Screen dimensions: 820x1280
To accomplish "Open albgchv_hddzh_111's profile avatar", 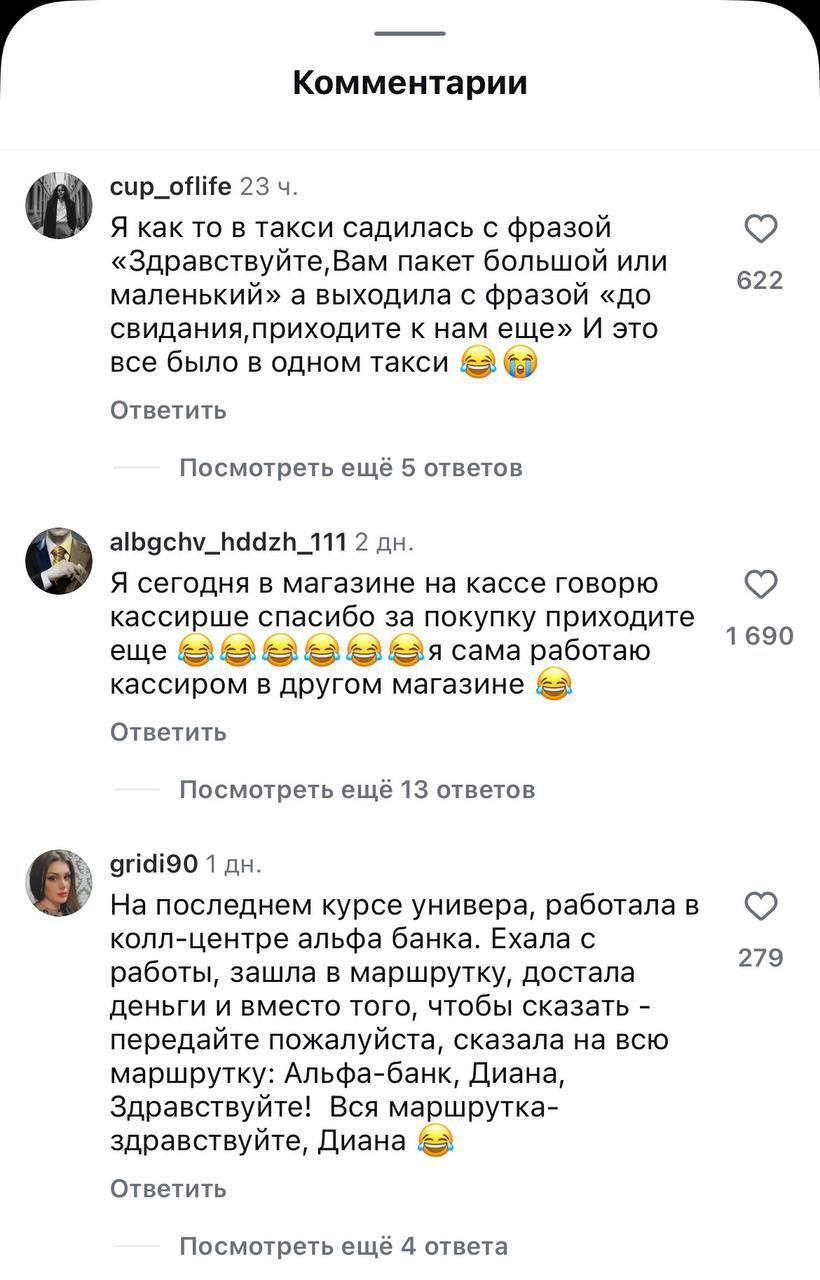I will 58,561.
